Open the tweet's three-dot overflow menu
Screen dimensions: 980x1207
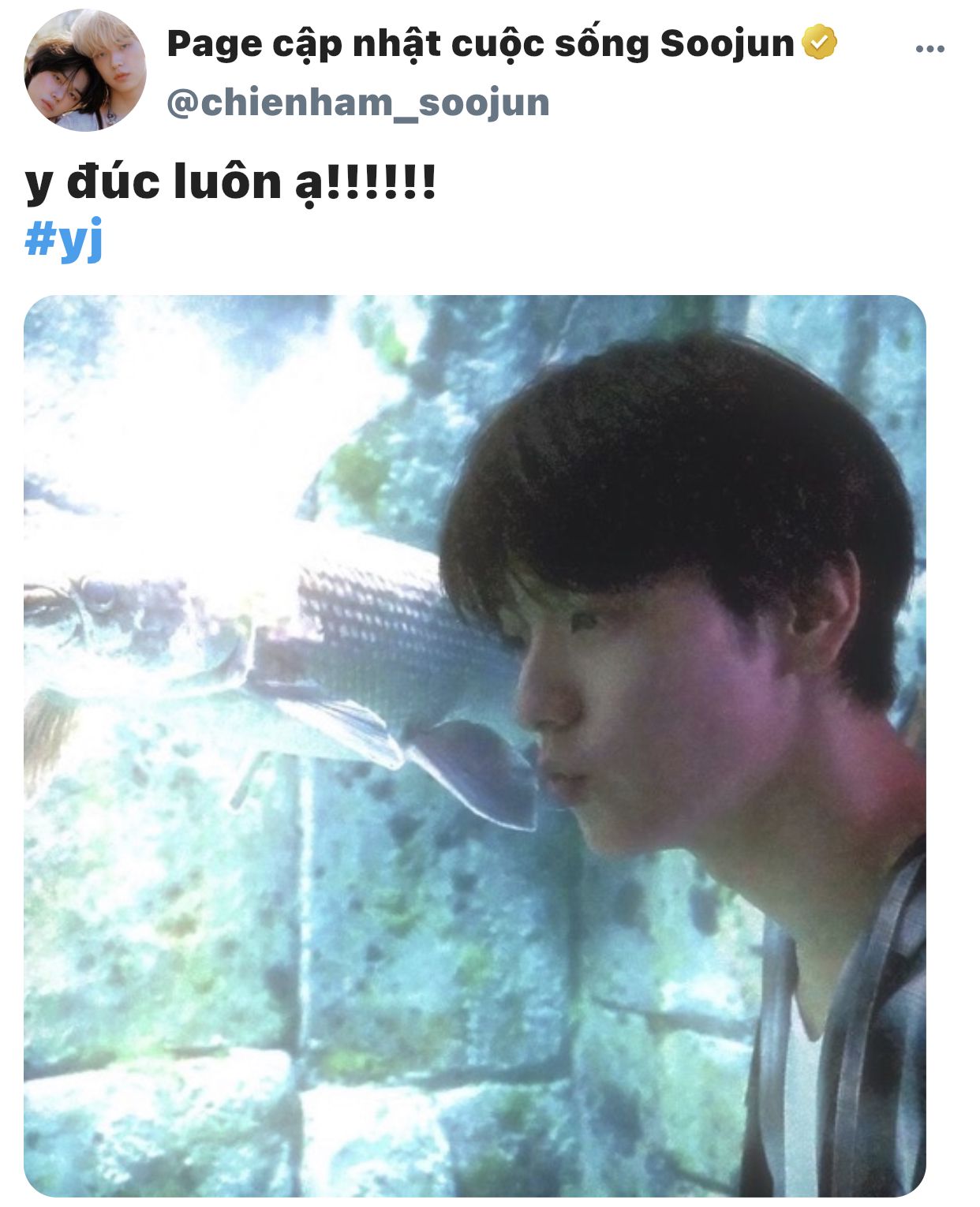pos(930,49)
